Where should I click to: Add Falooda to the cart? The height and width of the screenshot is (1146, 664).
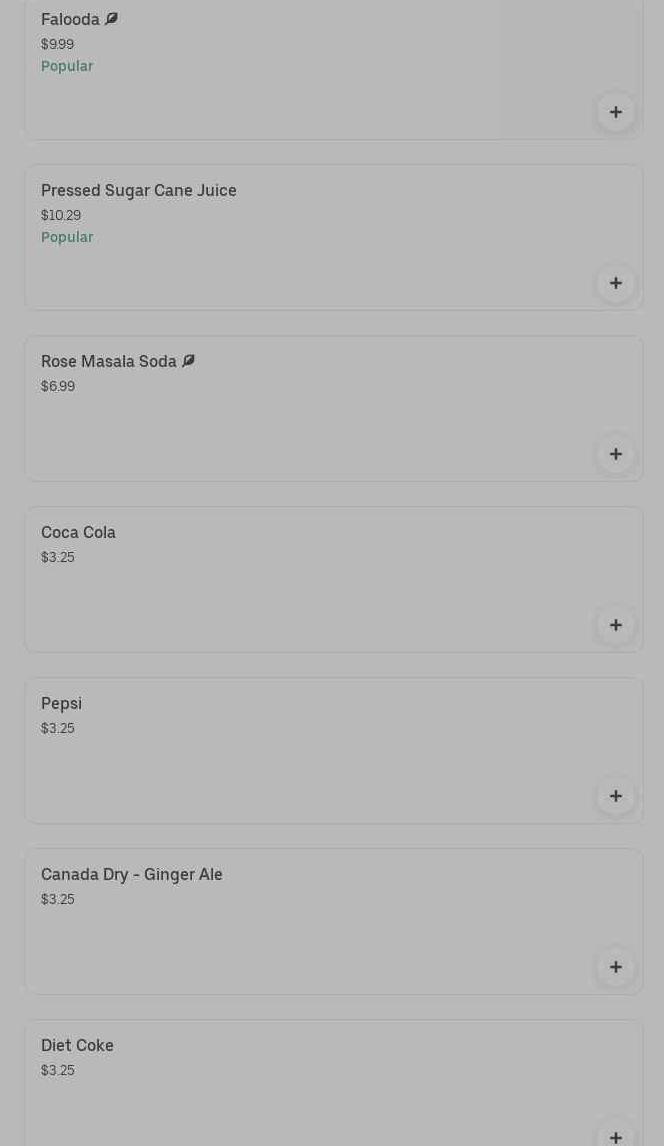point(616,112)
